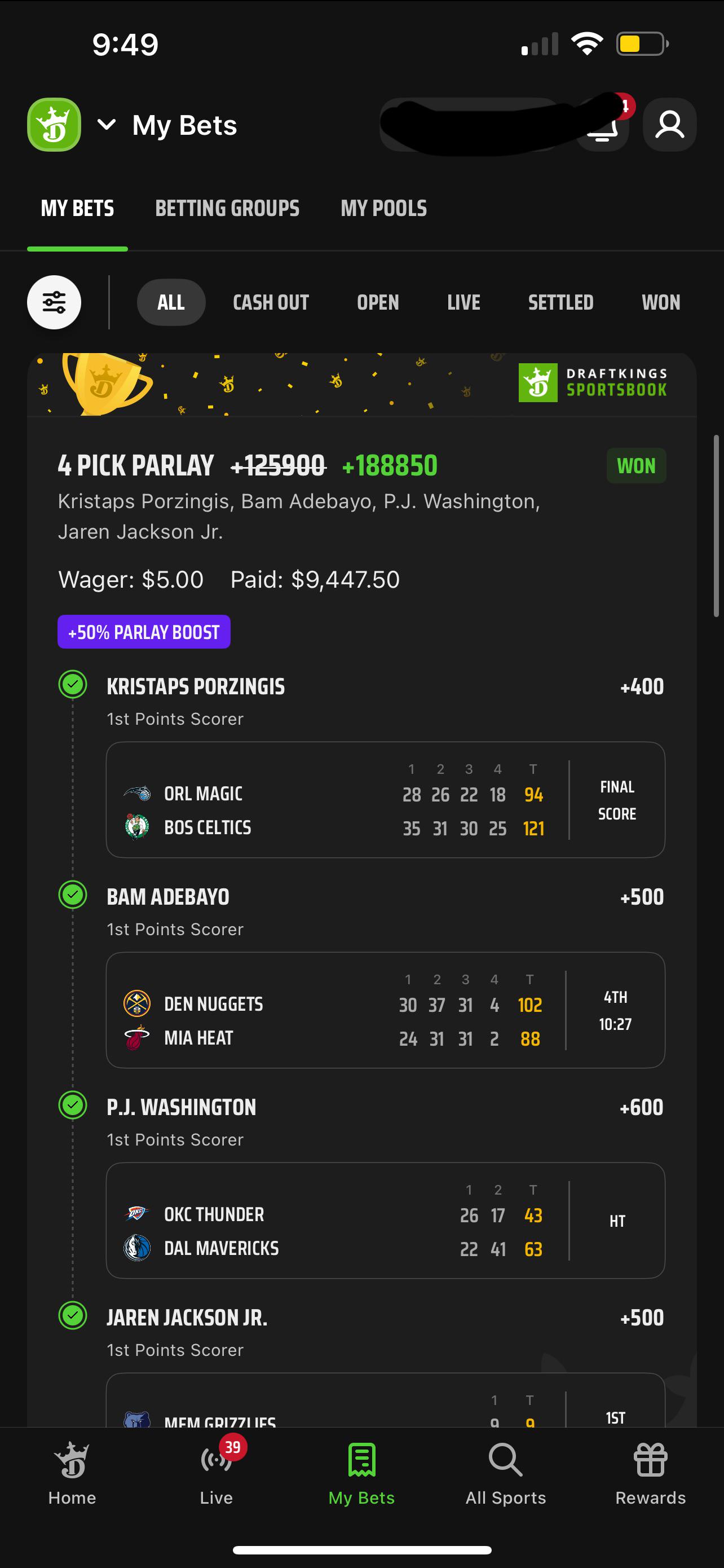Open the DEN Nuggets vs MIA Heat scorecard

385,1010
